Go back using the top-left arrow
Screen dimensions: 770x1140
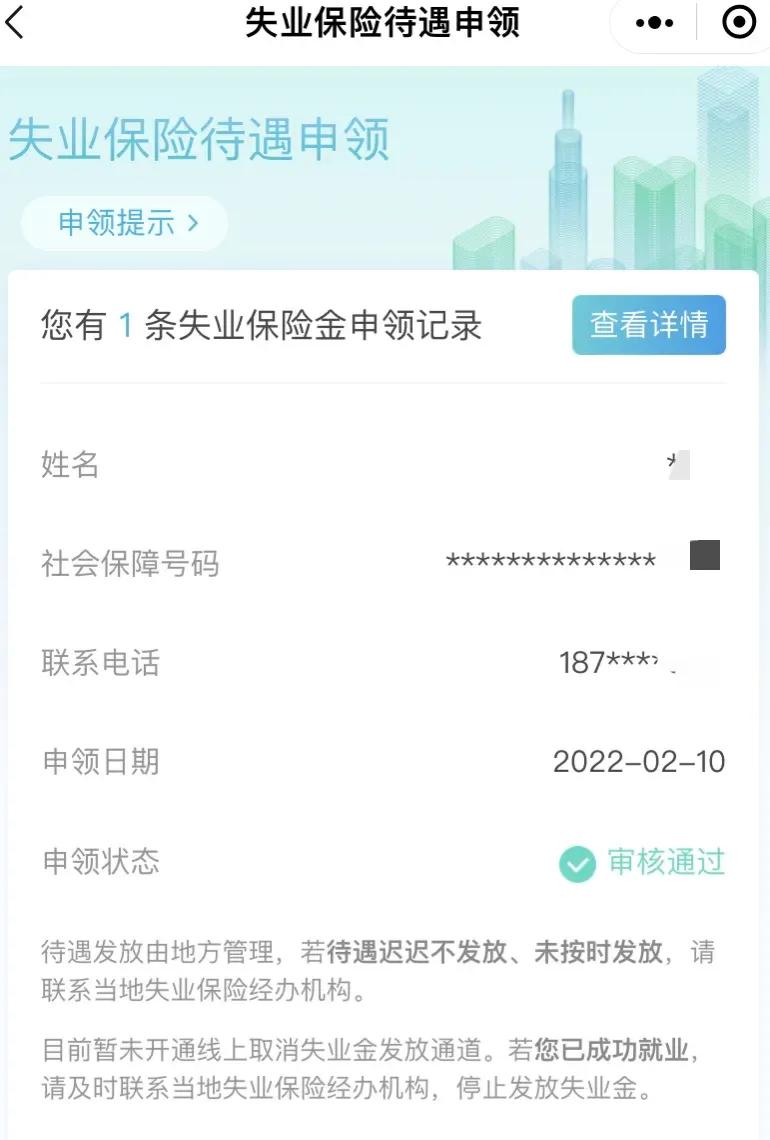pos(16,22)
